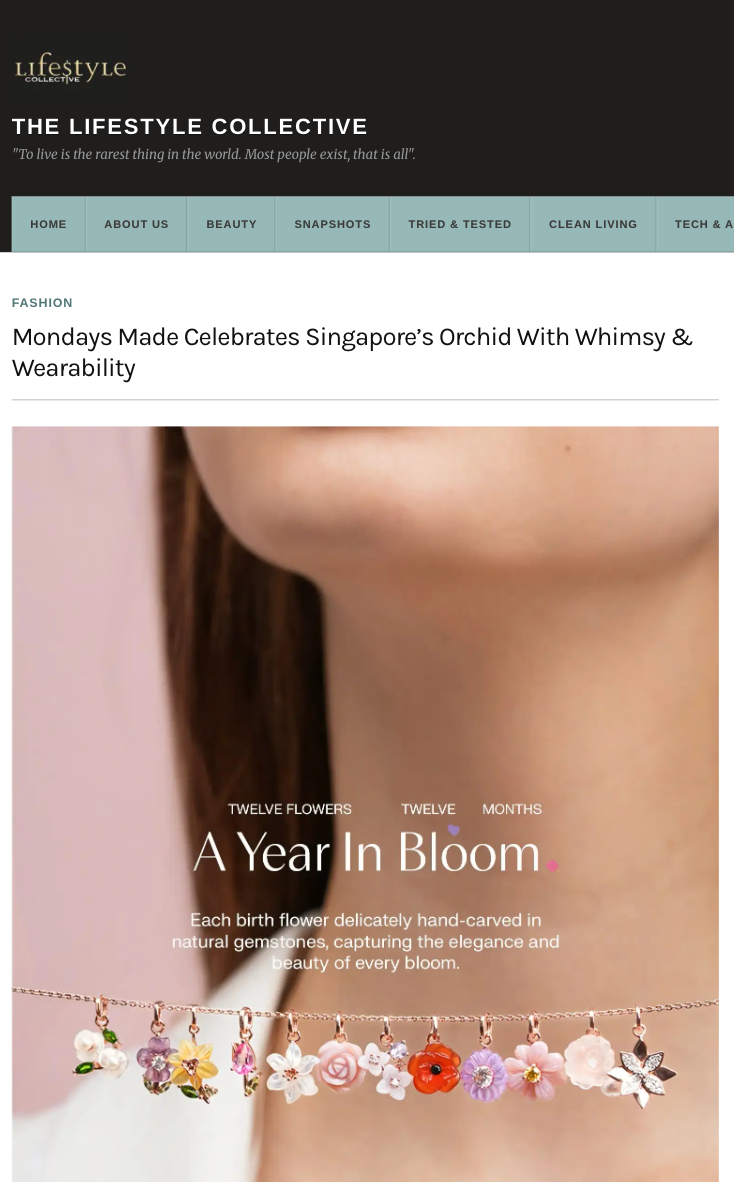Open the Tech category in the menu
The image size is (734, 1182).
702,224
